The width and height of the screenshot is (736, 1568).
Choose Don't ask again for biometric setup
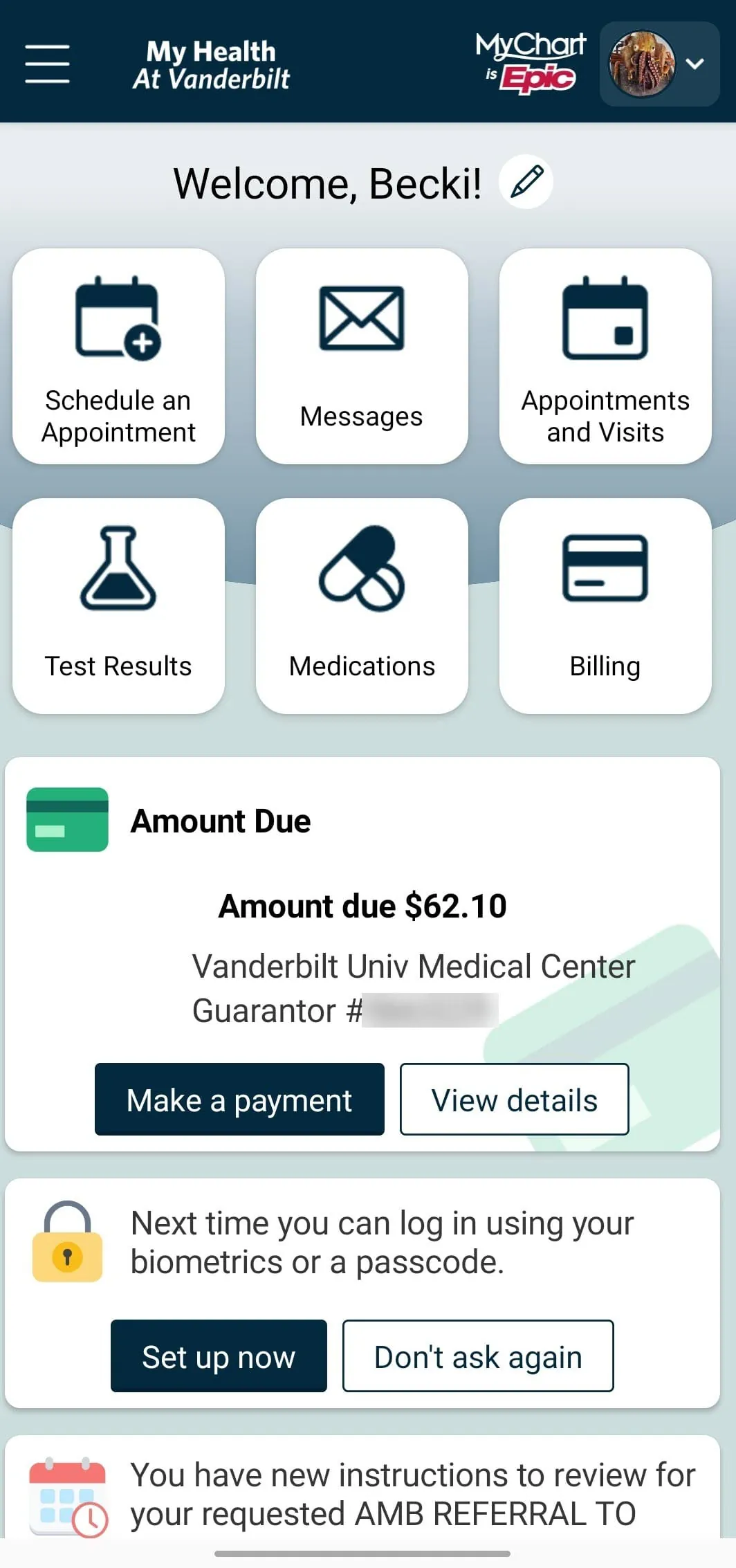point(477,1356)
